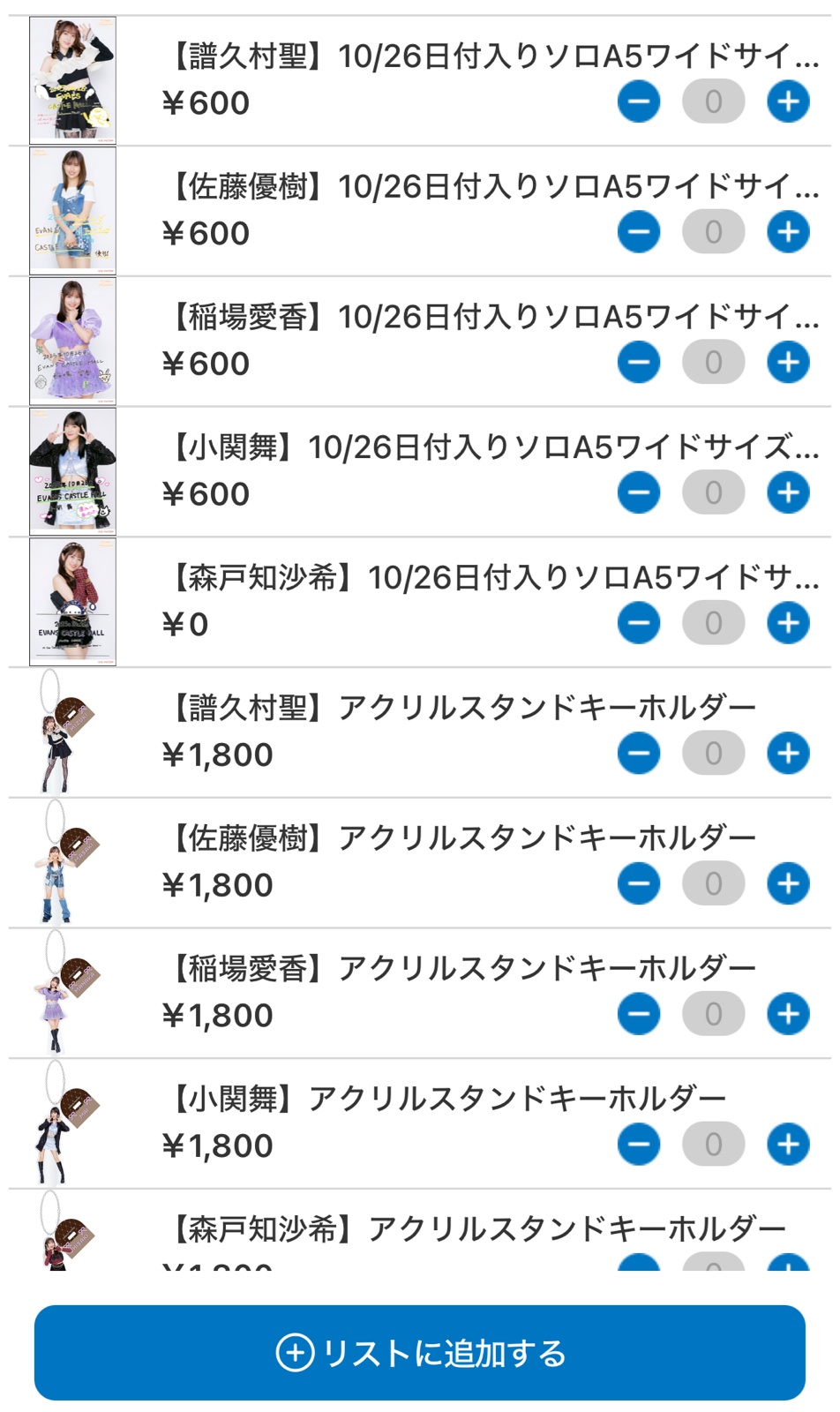Increase quantity of 小関舞 アクリルスタンドキーホルダー
This screenshot has width=840, height=1412.
click(788, 1145)
